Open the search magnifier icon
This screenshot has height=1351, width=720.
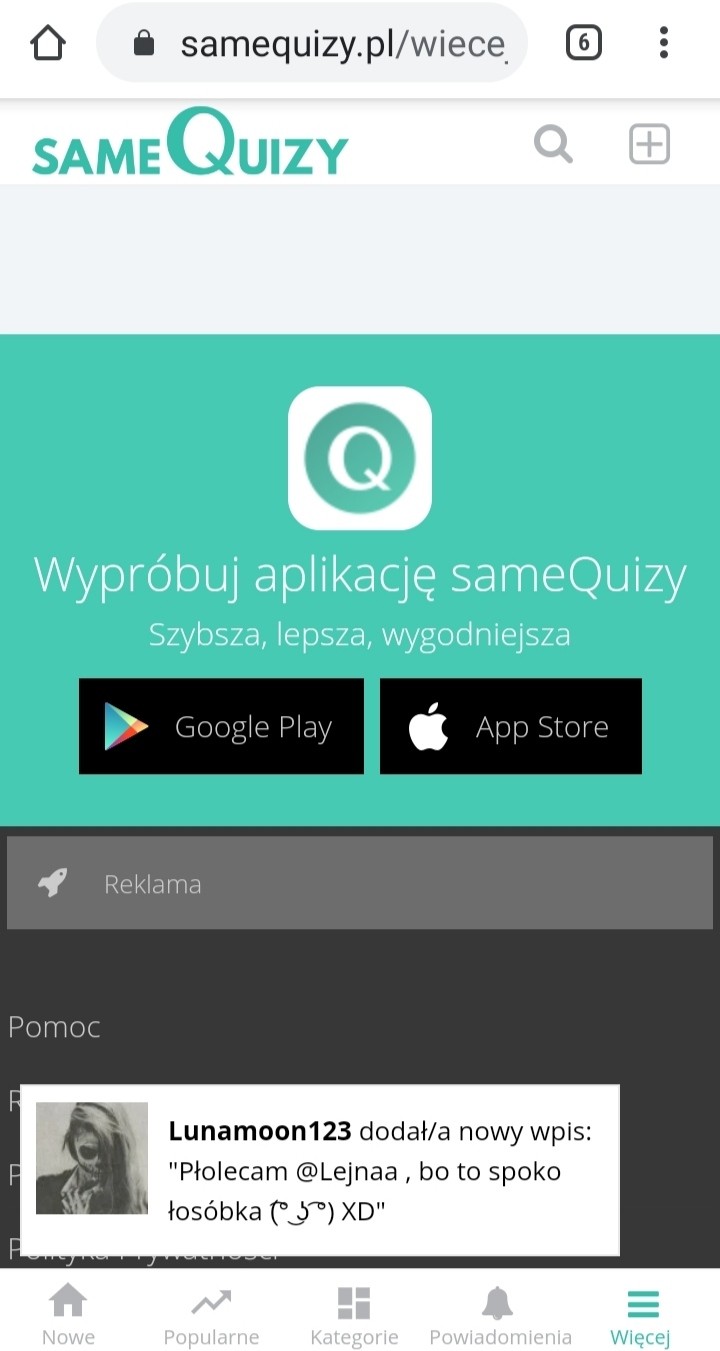click(552, 144)
